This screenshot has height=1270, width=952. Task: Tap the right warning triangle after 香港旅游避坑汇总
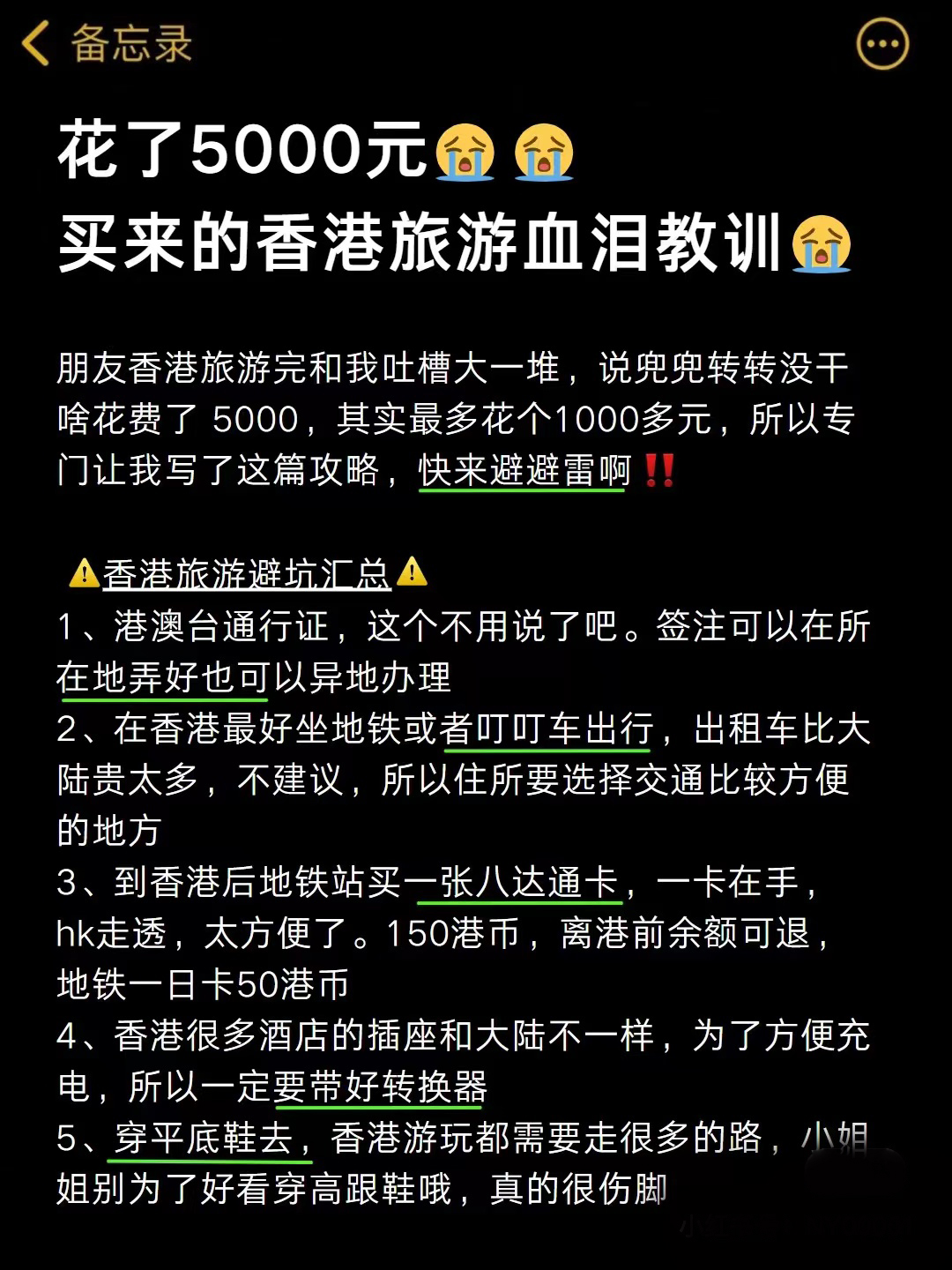[411, 571]
